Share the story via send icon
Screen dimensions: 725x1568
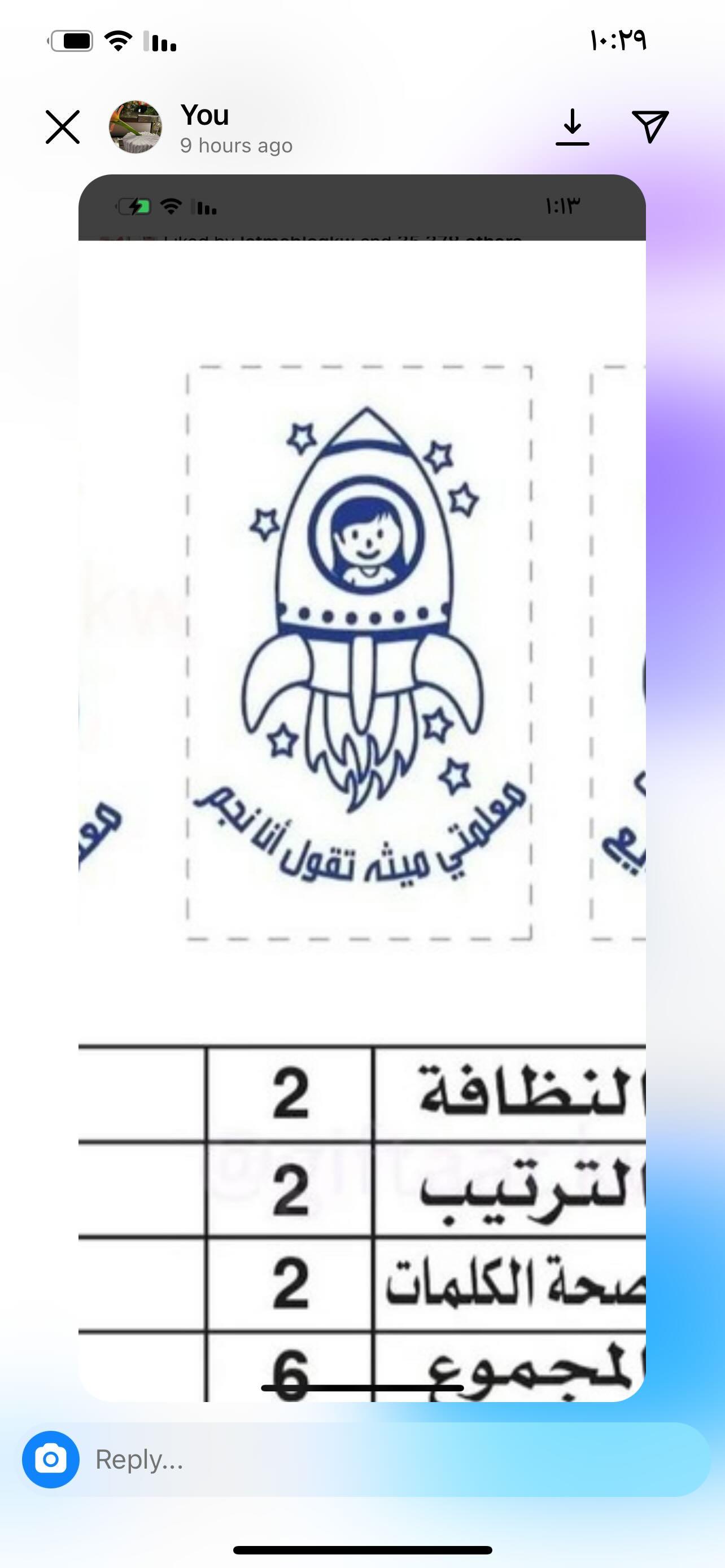pyautogui.click(x=650, y=126)
